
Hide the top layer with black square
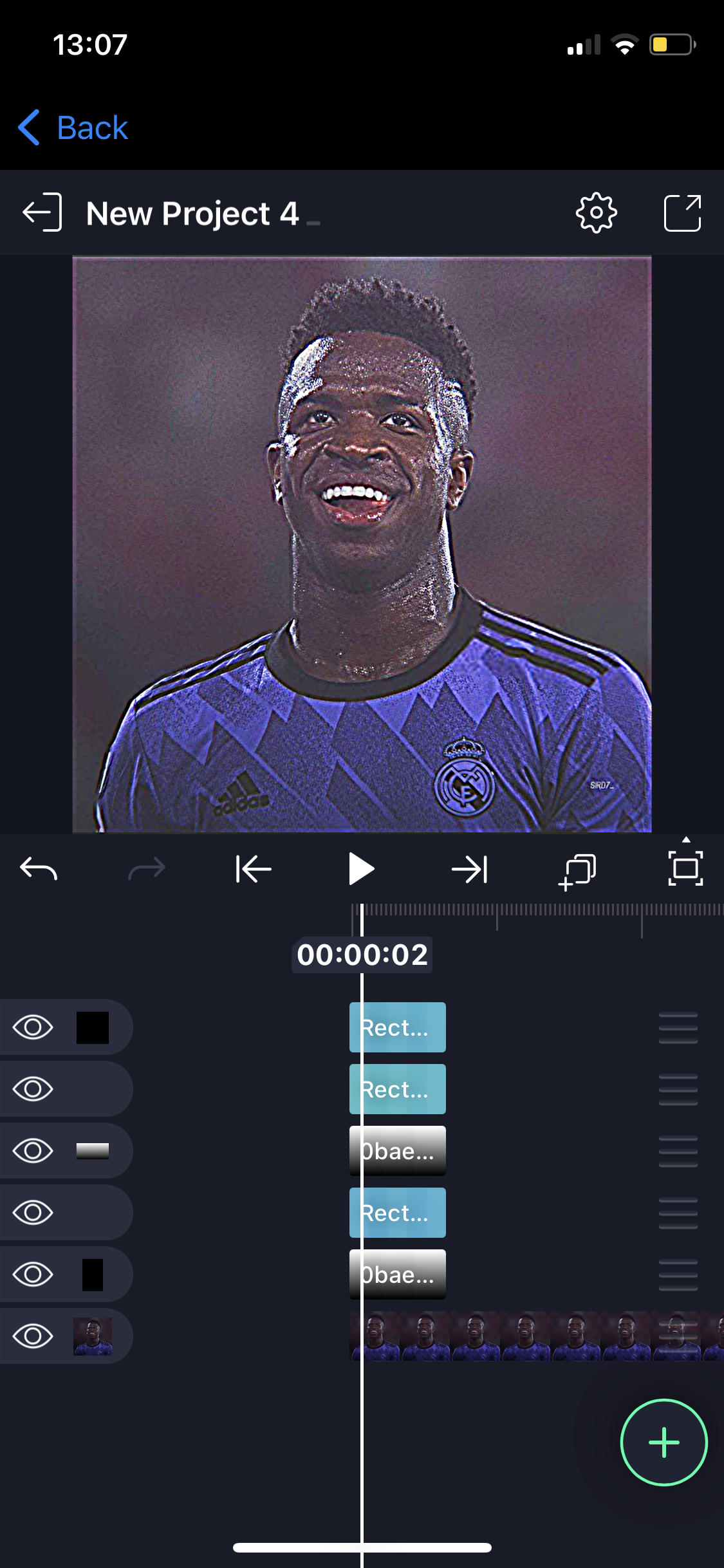click(x=33, y=1027)
